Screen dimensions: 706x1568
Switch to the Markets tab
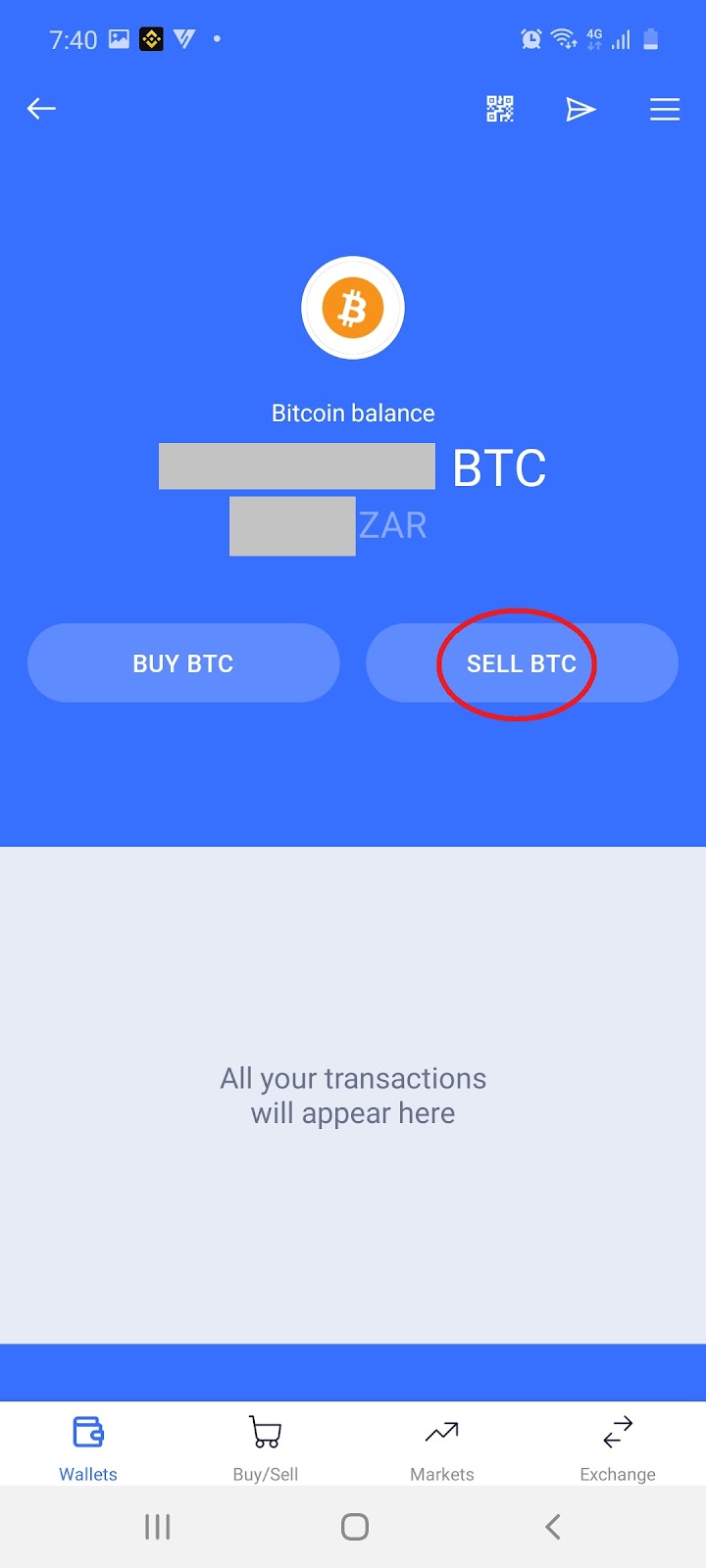[441, 1447]
